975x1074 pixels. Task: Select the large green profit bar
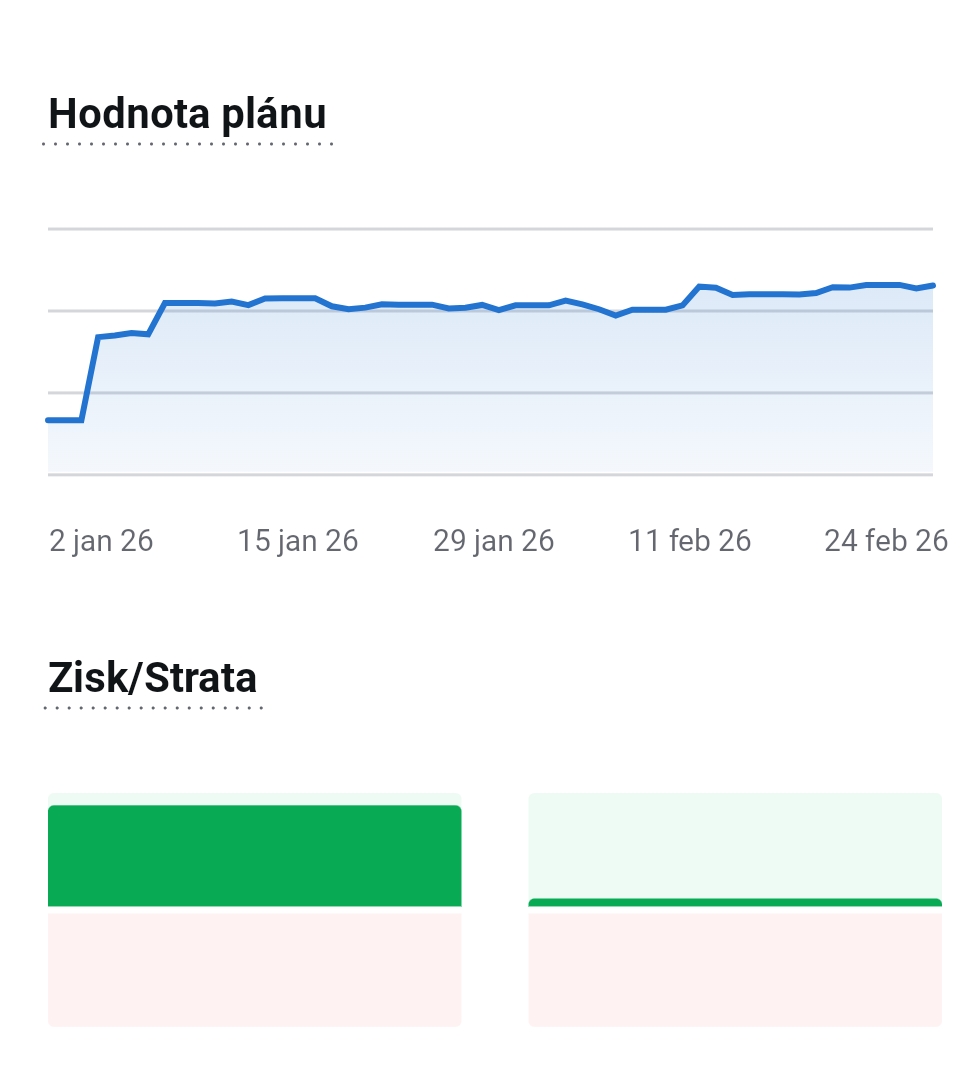click(254, 856)
